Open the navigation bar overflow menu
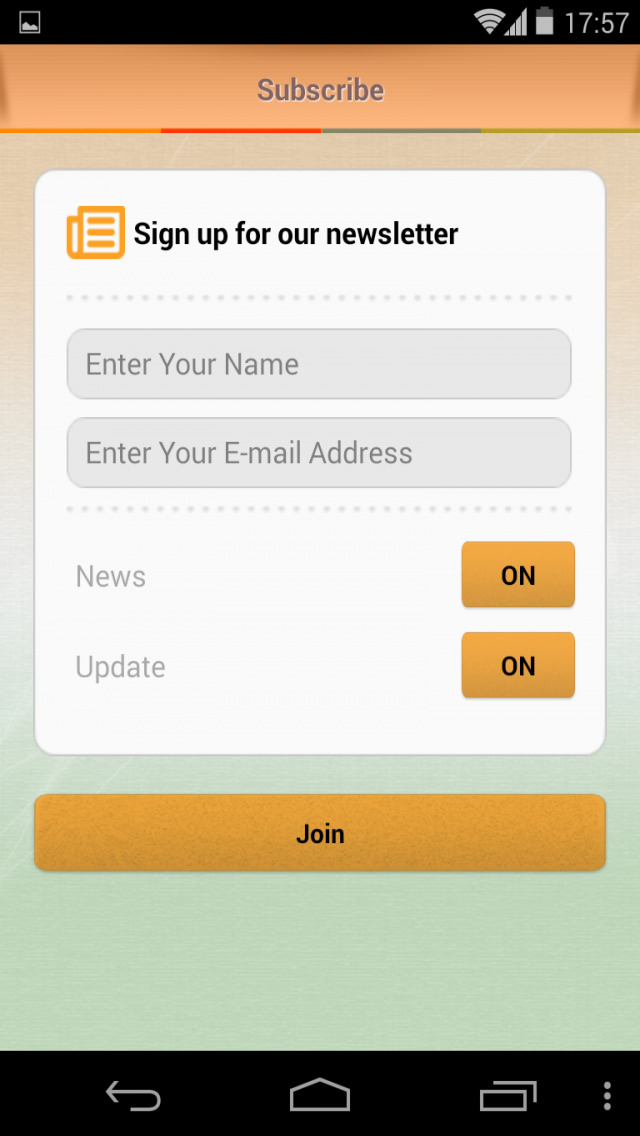This screenshot has width=640, height=1136. tap(607, 1095)
